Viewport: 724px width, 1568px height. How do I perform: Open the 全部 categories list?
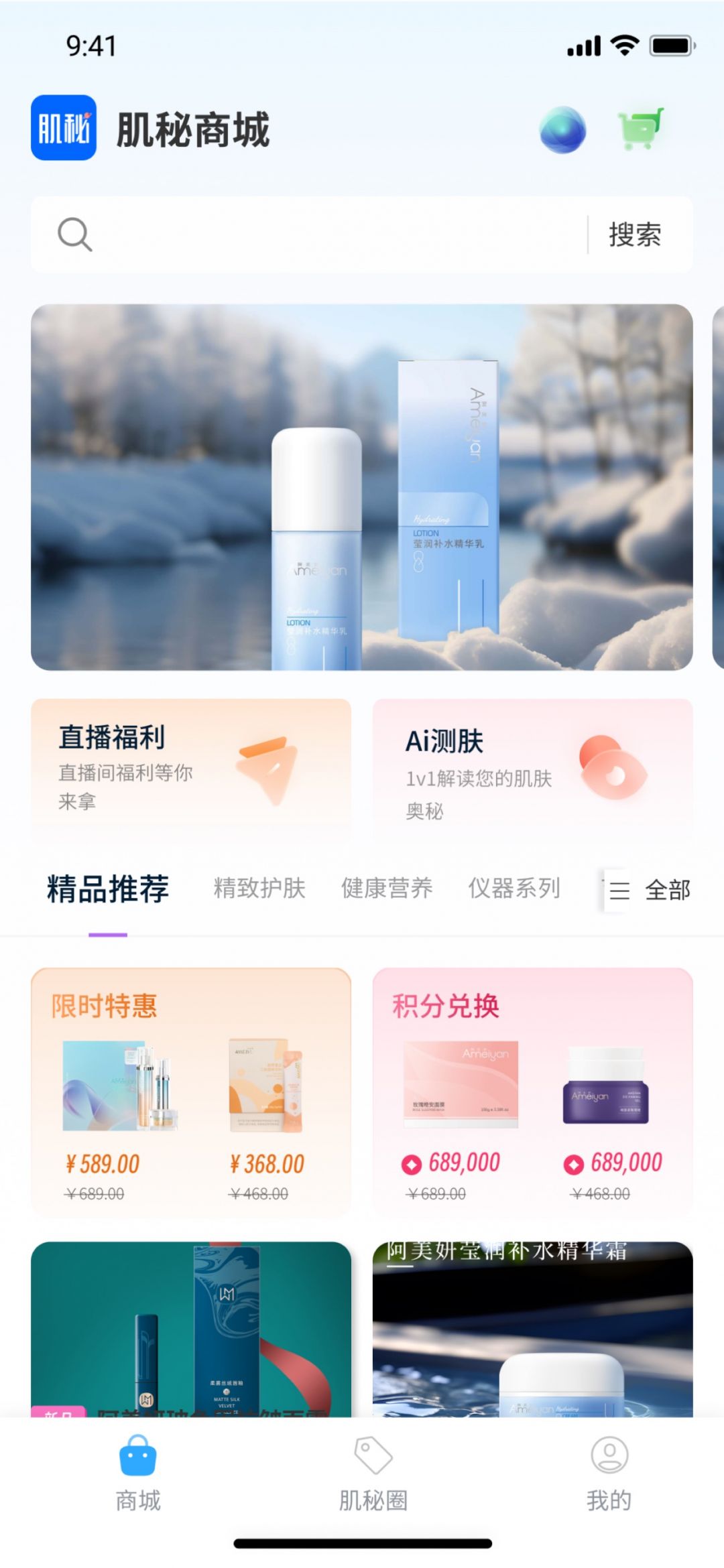(650, 890)
